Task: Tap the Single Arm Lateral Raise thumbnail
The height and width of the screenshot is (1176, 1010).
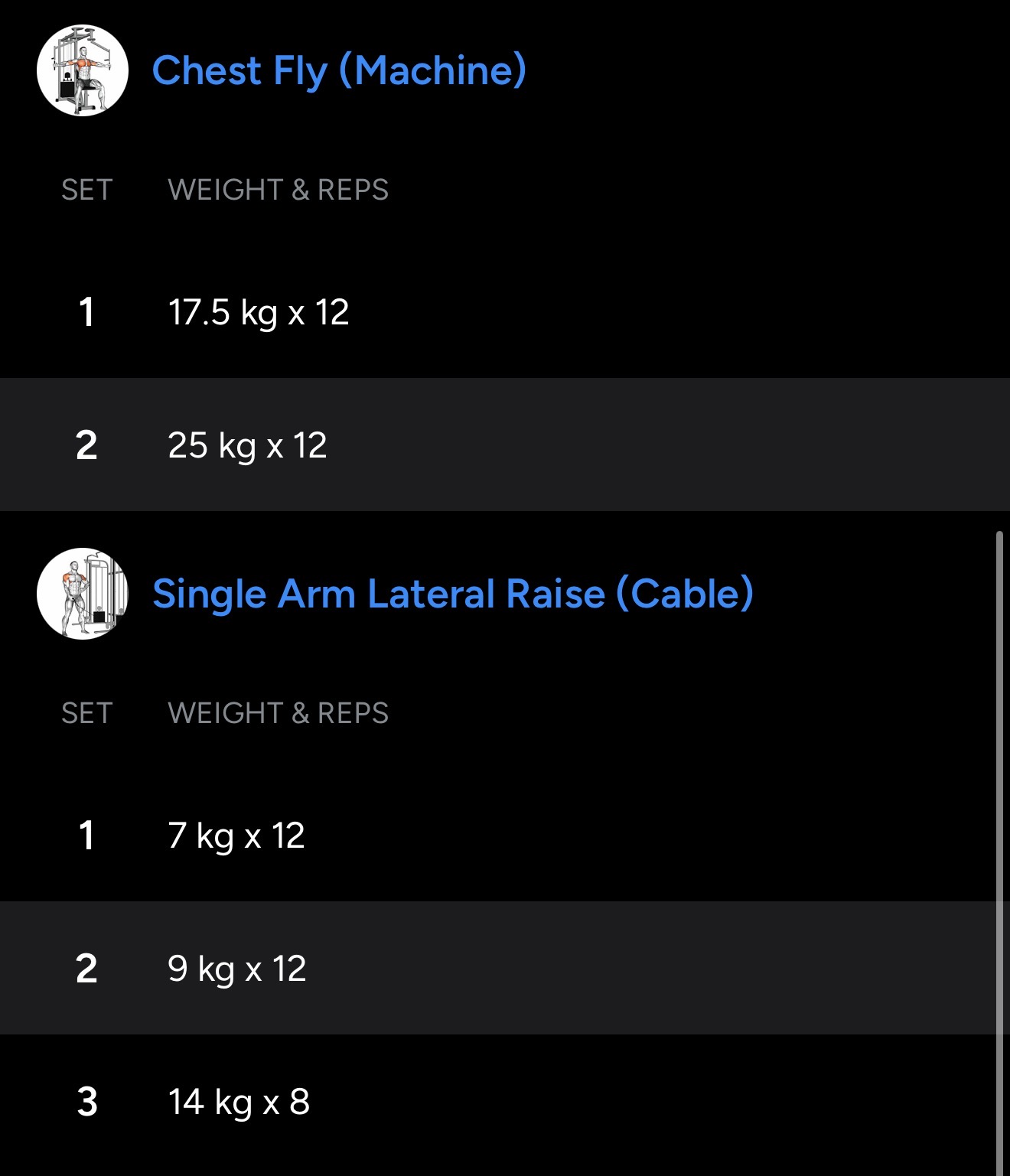Action: (83, 594)
